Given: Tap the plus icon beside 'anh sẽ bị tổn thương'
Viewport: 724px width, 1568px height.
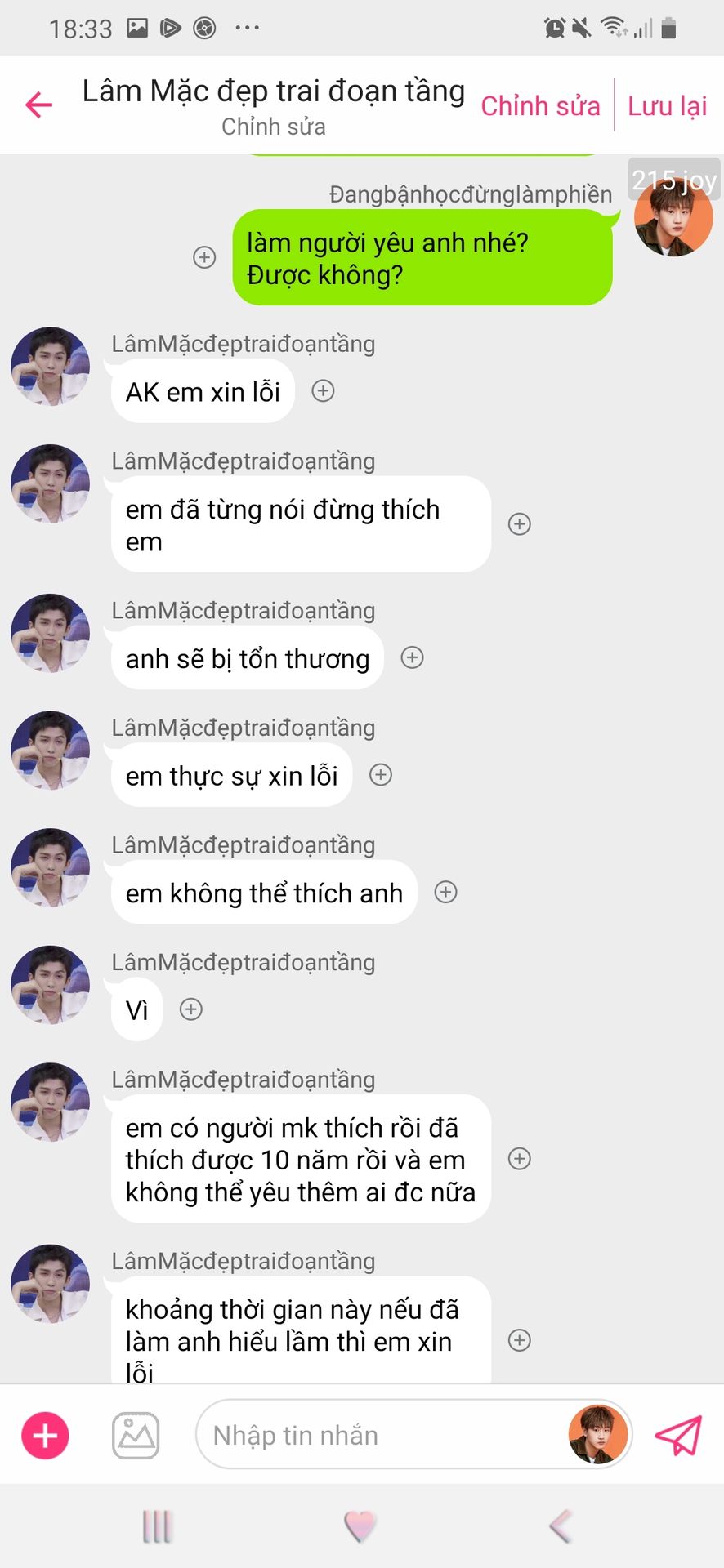Looking at the screenshot, I should (413, 657).
